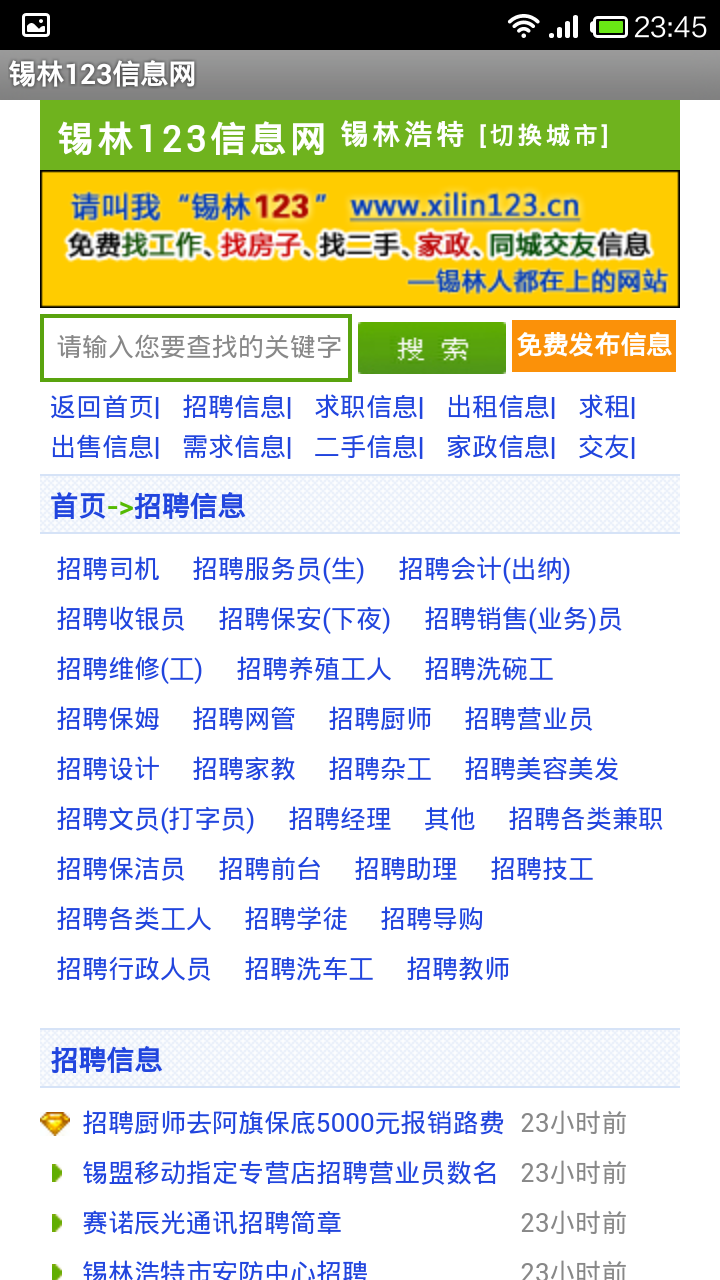The image size is (720, 1280).
Task: Select the 招聘收银员 job category
Action: tap(120, 619)
